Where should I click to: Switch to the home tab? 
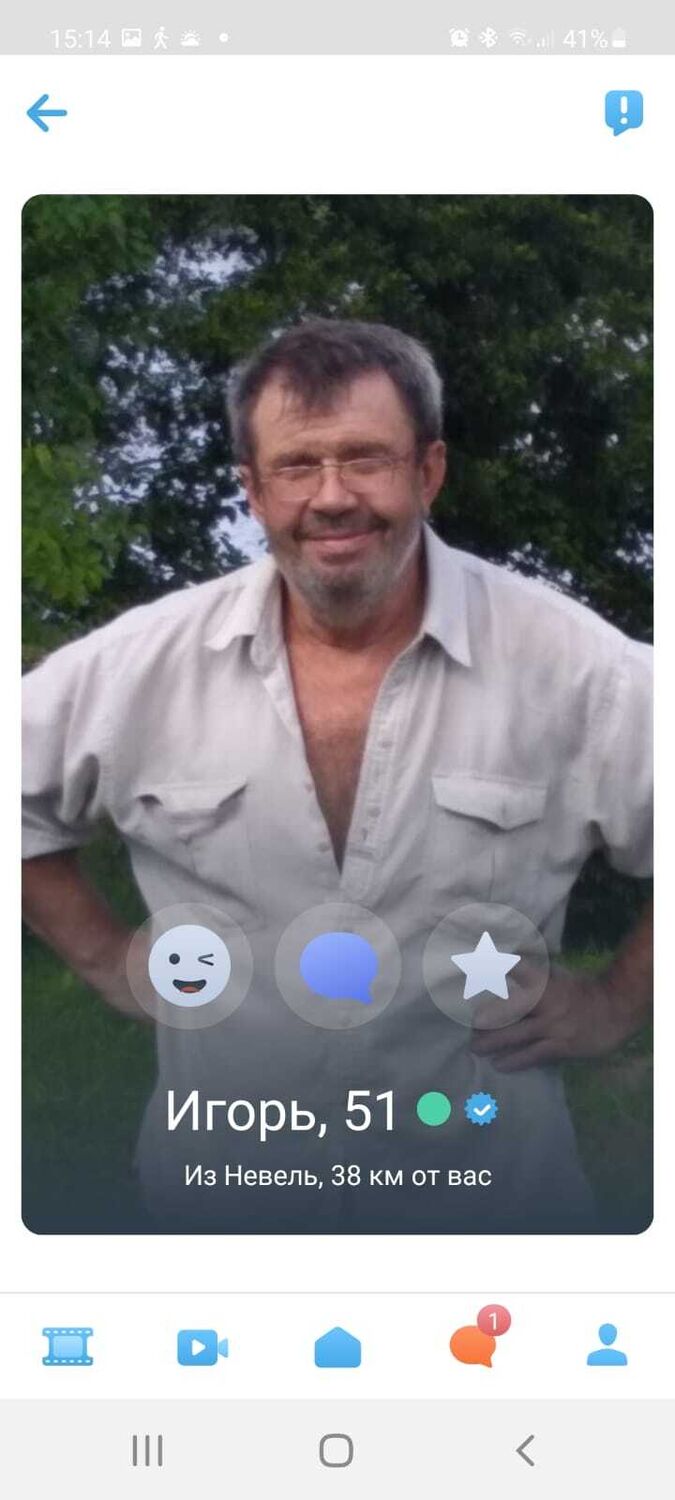(337, 1347)
